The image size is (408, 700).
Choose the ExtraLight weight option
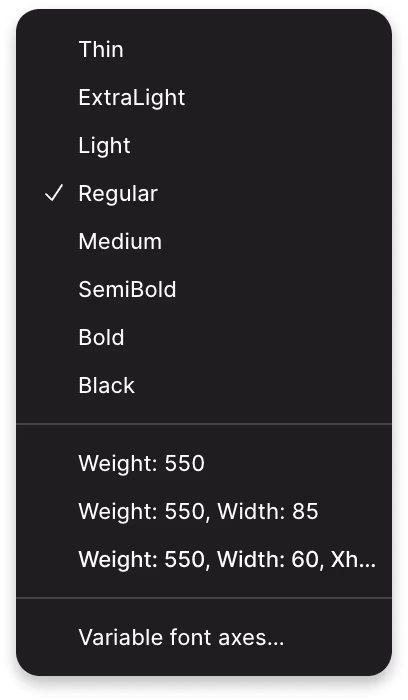point(204,97)
